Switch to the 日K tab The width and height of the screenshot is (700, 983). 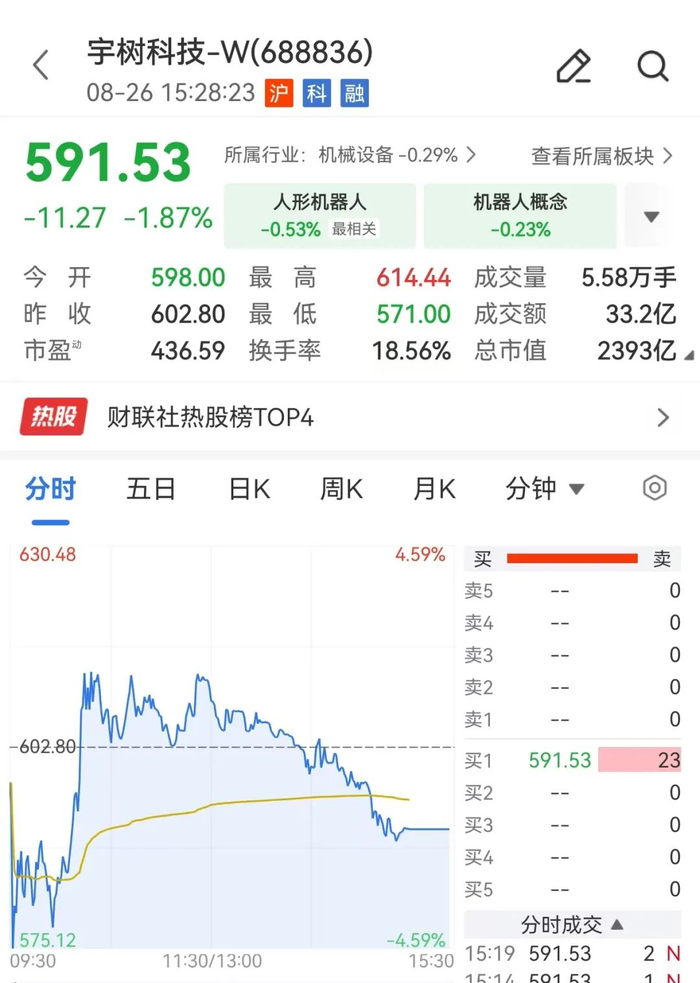pyautogui.click(x=249, y=488)
